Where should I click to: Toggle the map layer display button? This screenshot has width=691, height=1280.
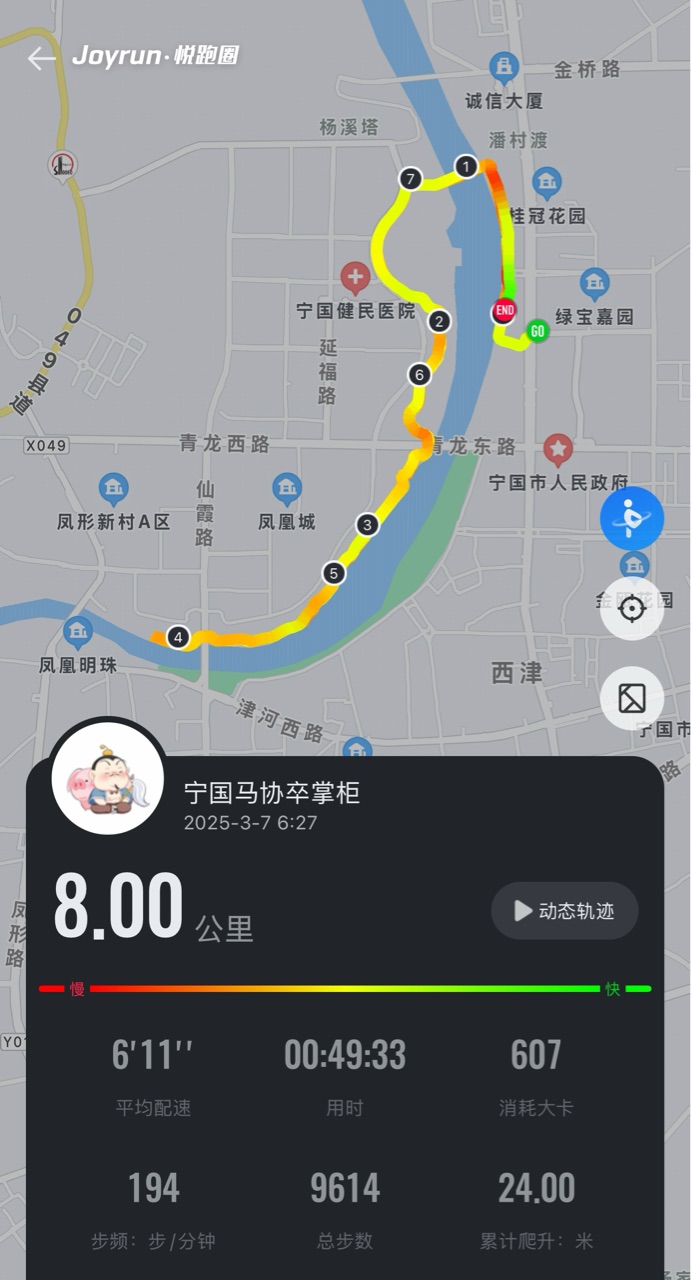coord(632,698)
